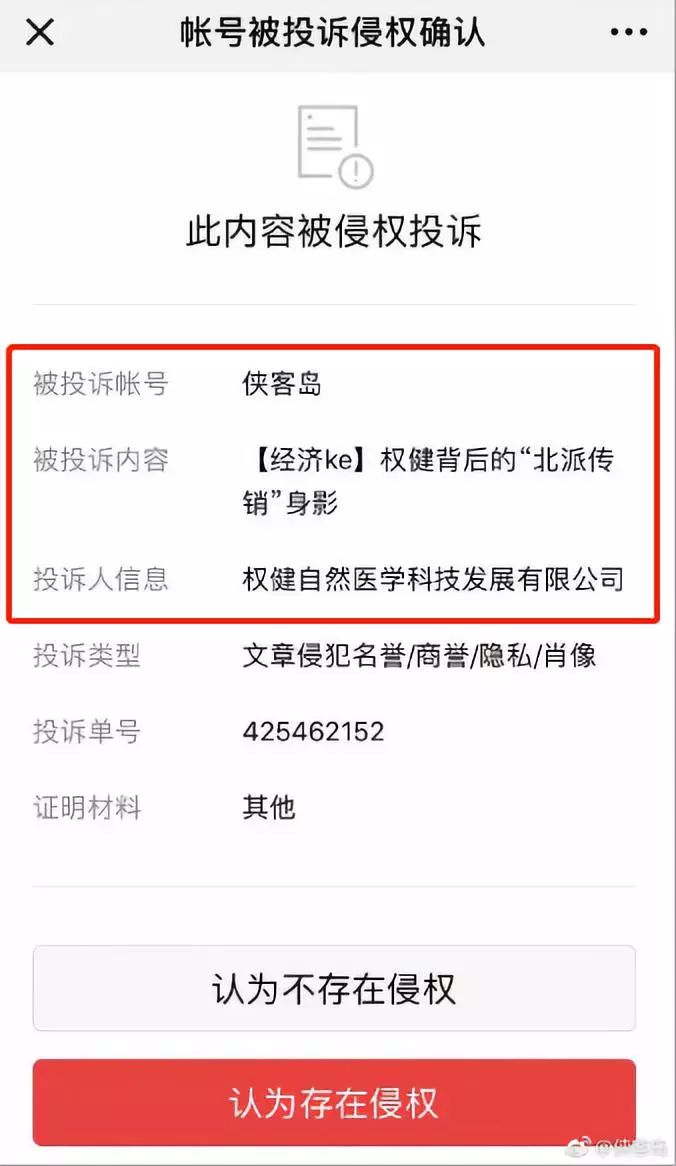Close the infringement complaint page
Screen dimensions: 676x1166
(x=40, y=33)
